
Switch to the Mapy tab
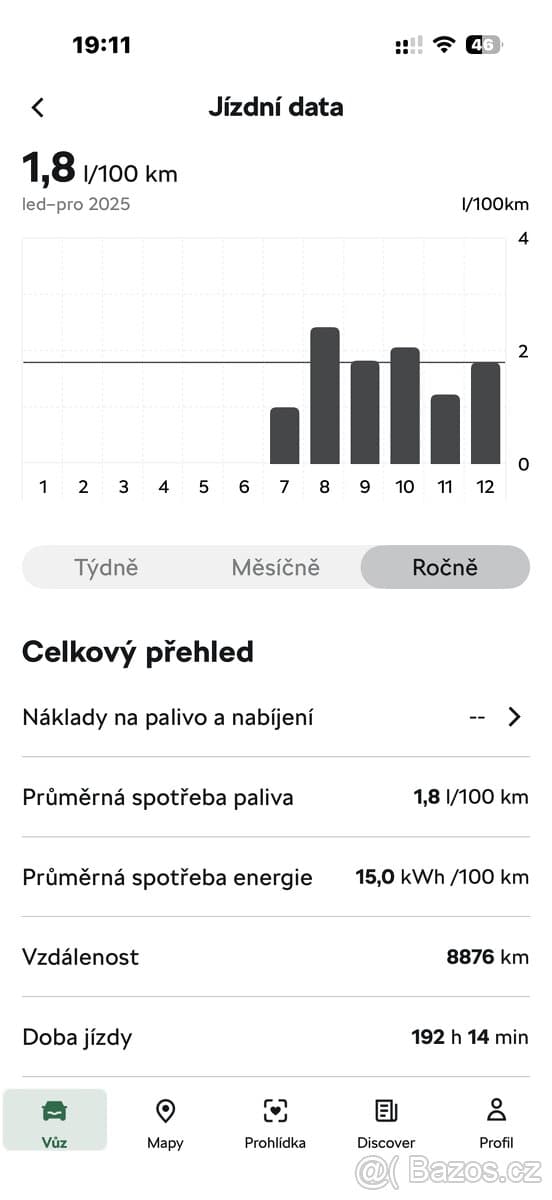tap(165, 1120)
